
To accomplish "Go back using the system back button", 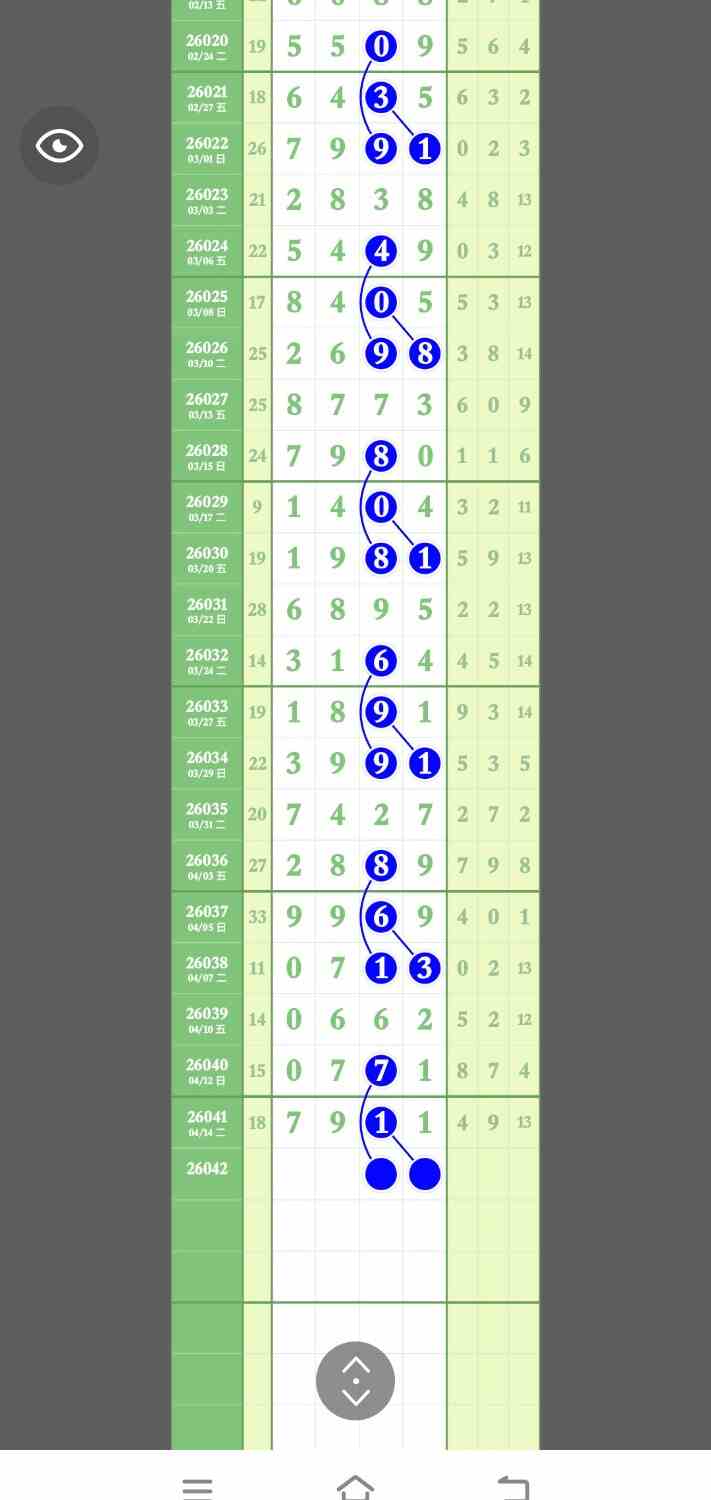I will click(x=513, y=1488).
